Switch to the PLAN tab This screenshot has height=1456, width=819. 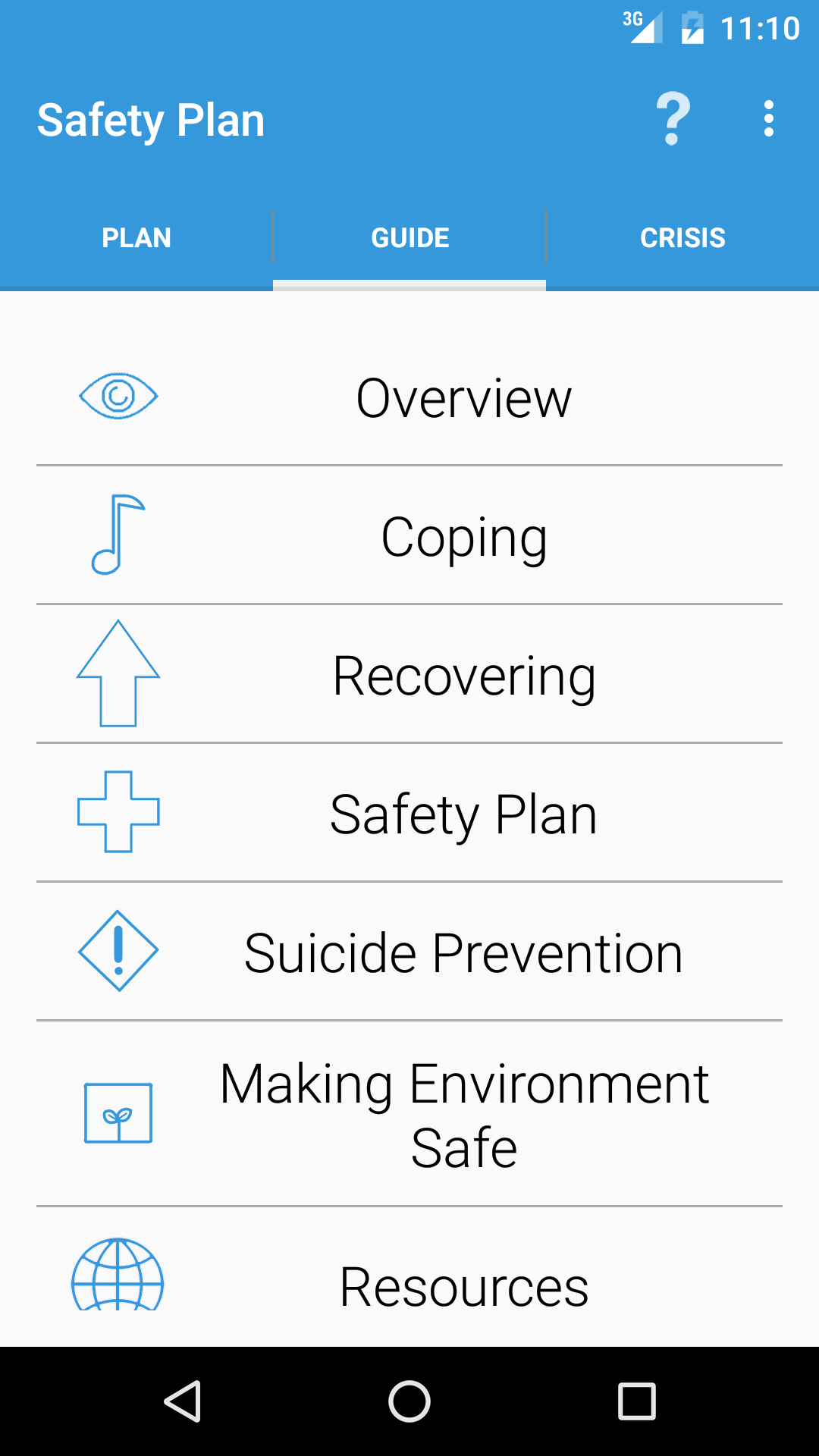(136, 237)
